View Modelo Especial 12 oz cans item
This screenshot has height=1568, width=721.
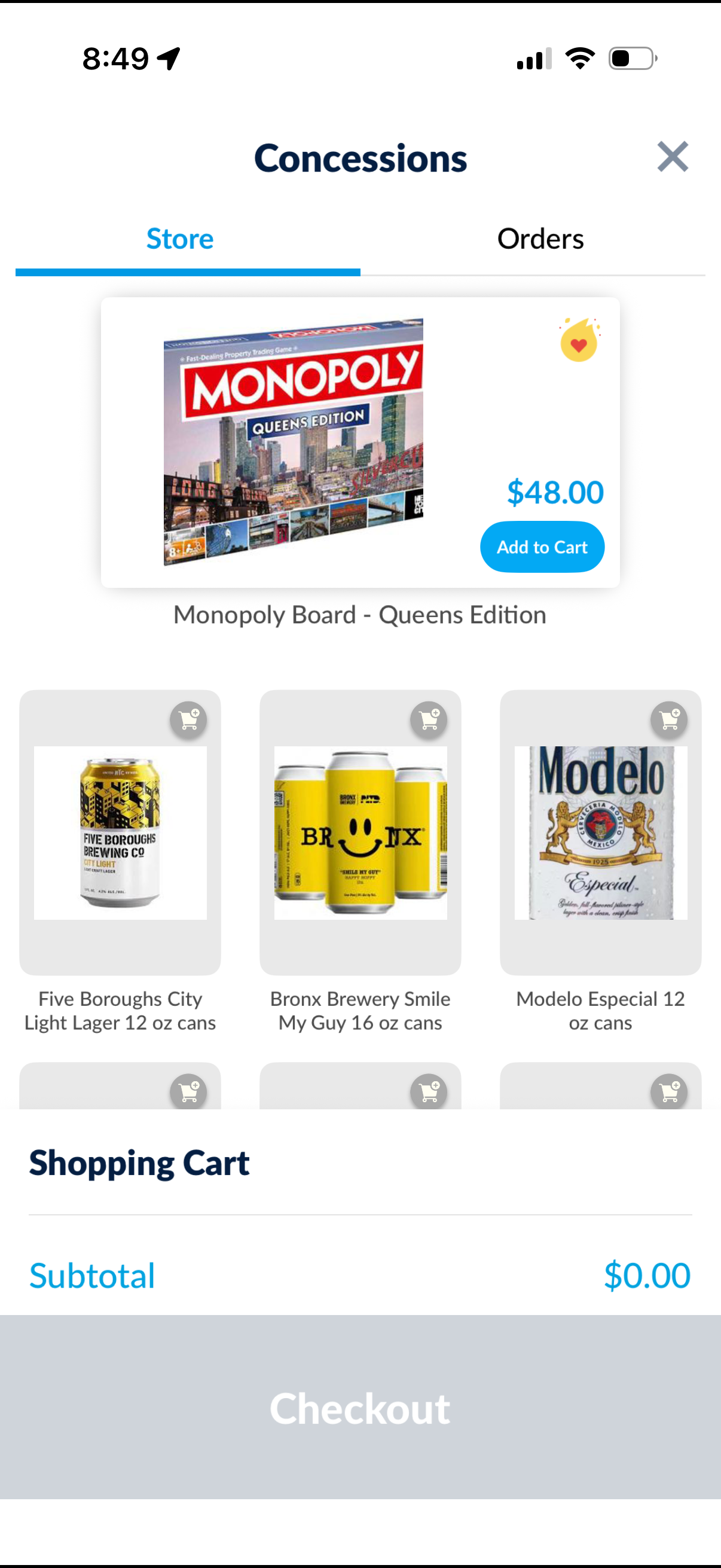600,832
